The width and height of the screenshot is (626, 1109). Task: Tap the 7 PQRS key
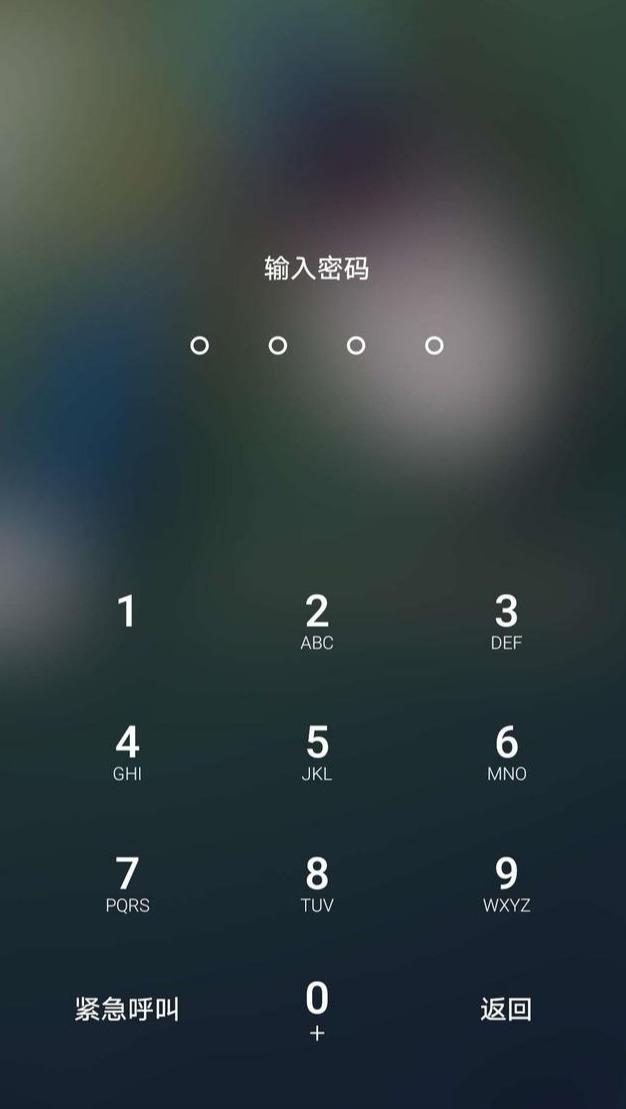click(127, 883)
